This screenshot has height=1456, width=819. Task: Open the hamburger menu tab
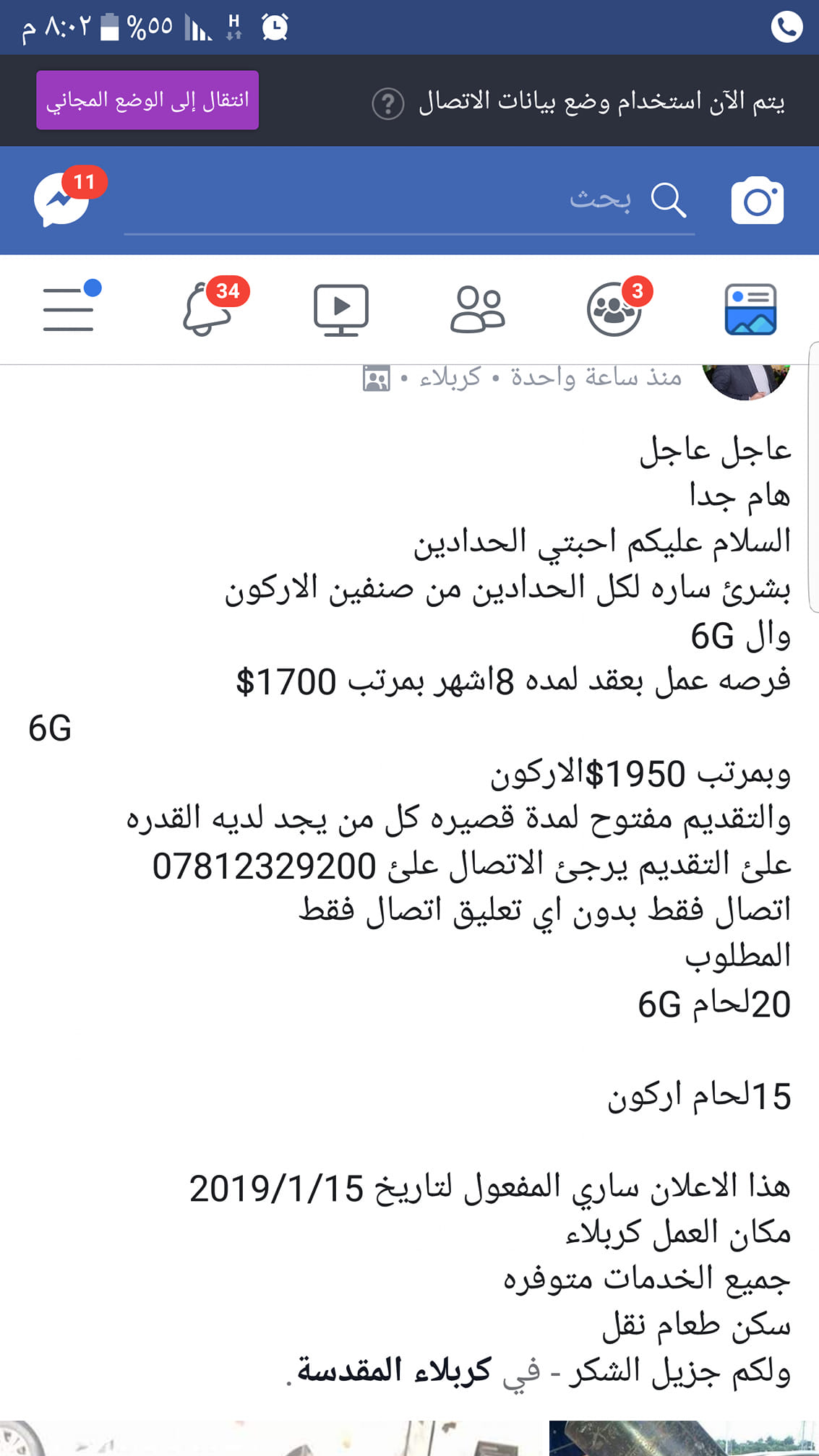(70, 307)
